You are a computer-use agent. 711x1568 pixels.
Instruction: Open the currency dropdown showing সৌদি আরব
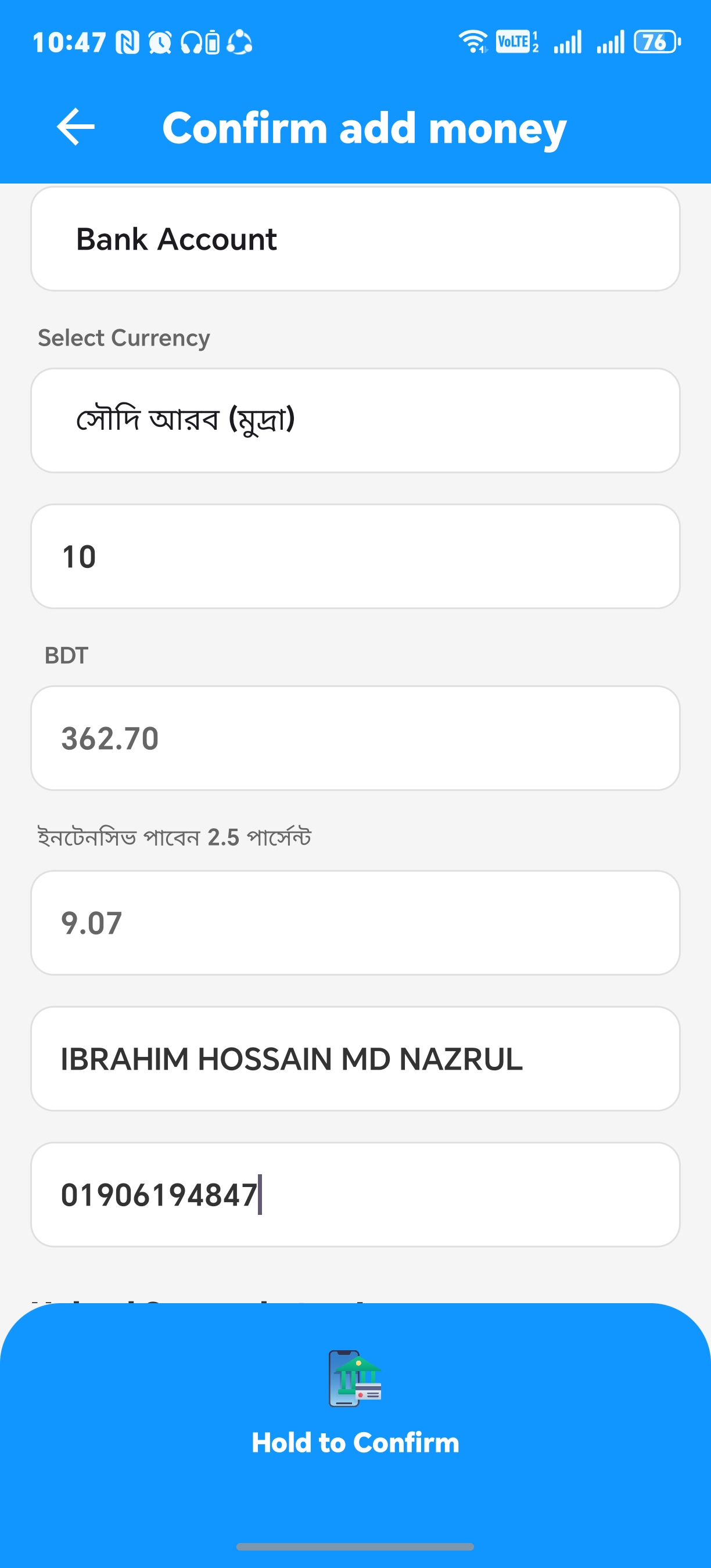(x=355, y=420)
